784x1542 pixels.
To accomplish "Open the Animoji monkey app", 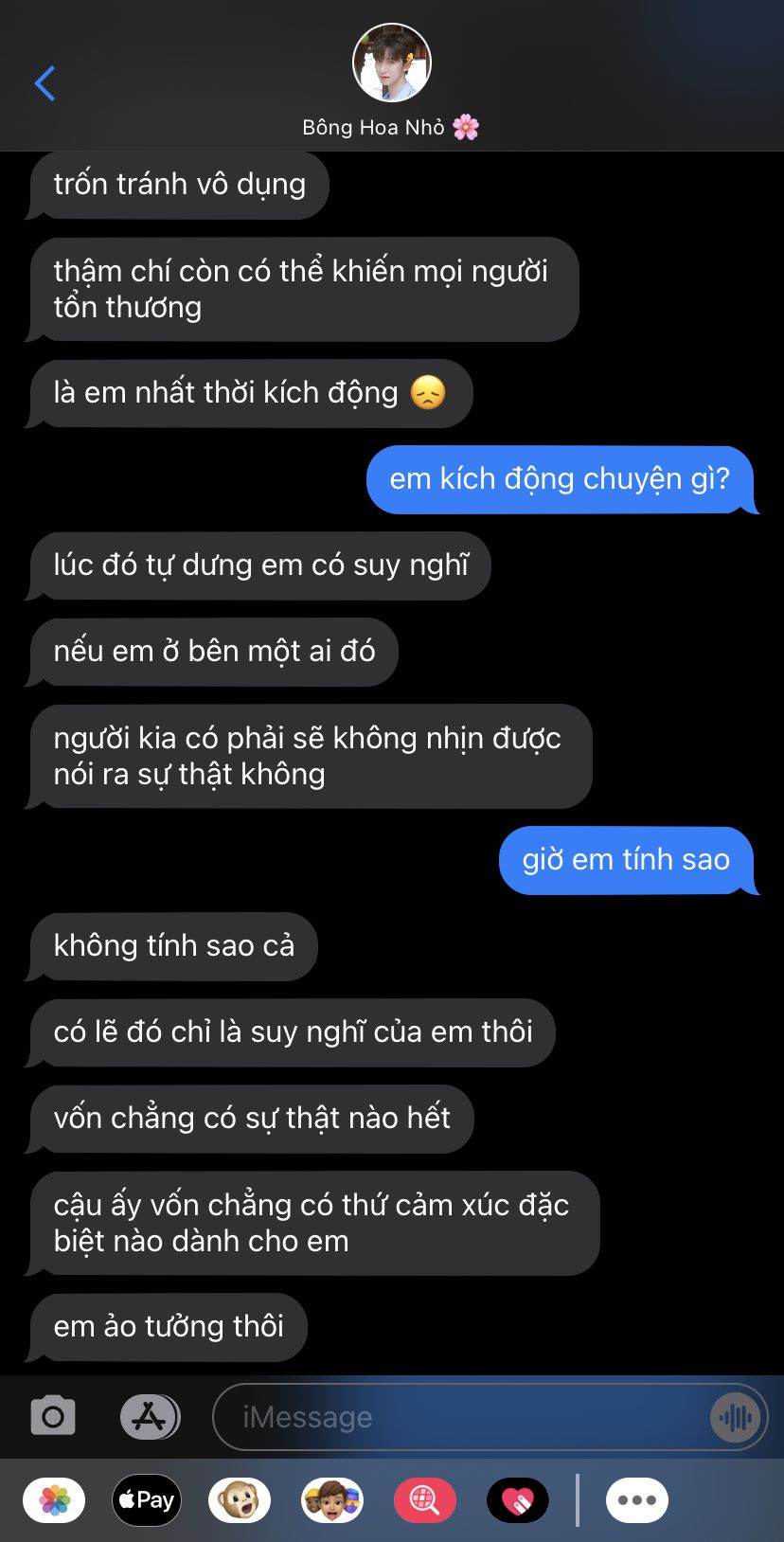I will [x=240, y=1500].
